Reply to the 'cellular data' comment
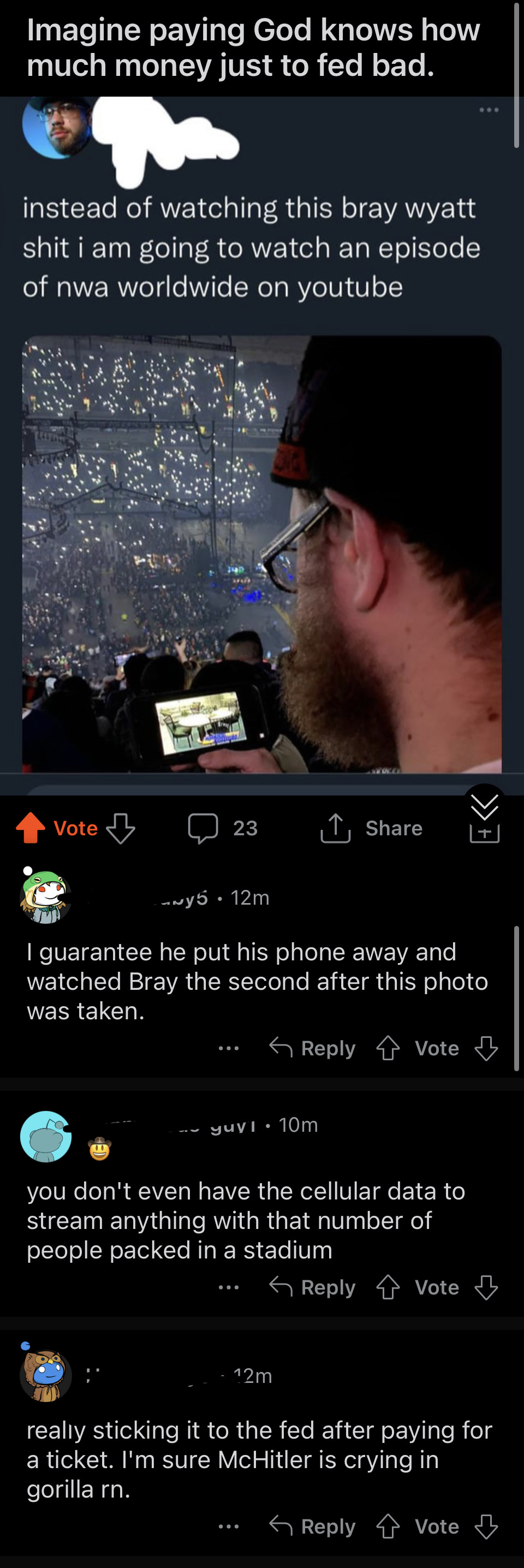The image size is (524, 1568). (x=313, y=1287)
